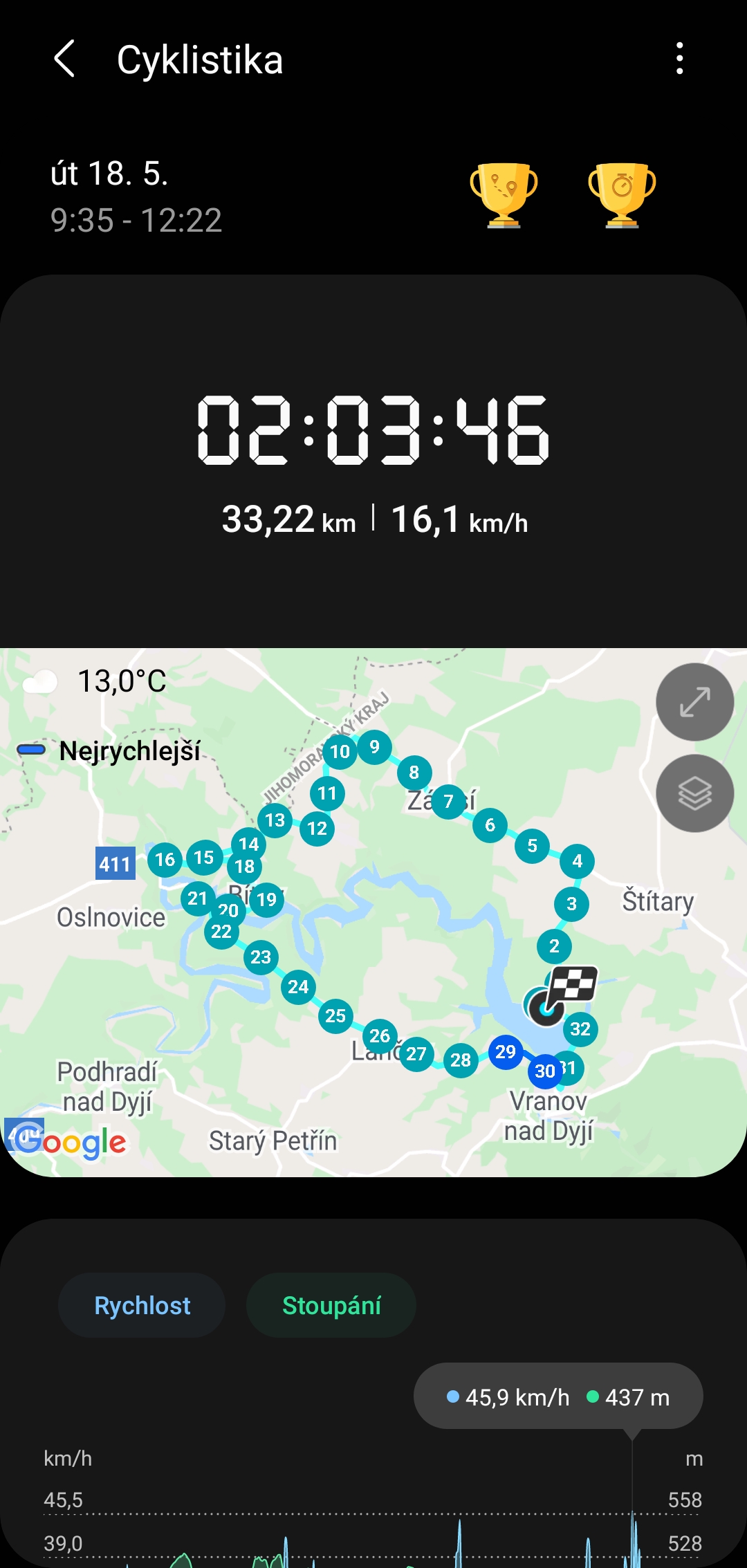Toggle the Rychlost speed graph
This screenshot has width=747, height=1568.
coord(142,1305)
